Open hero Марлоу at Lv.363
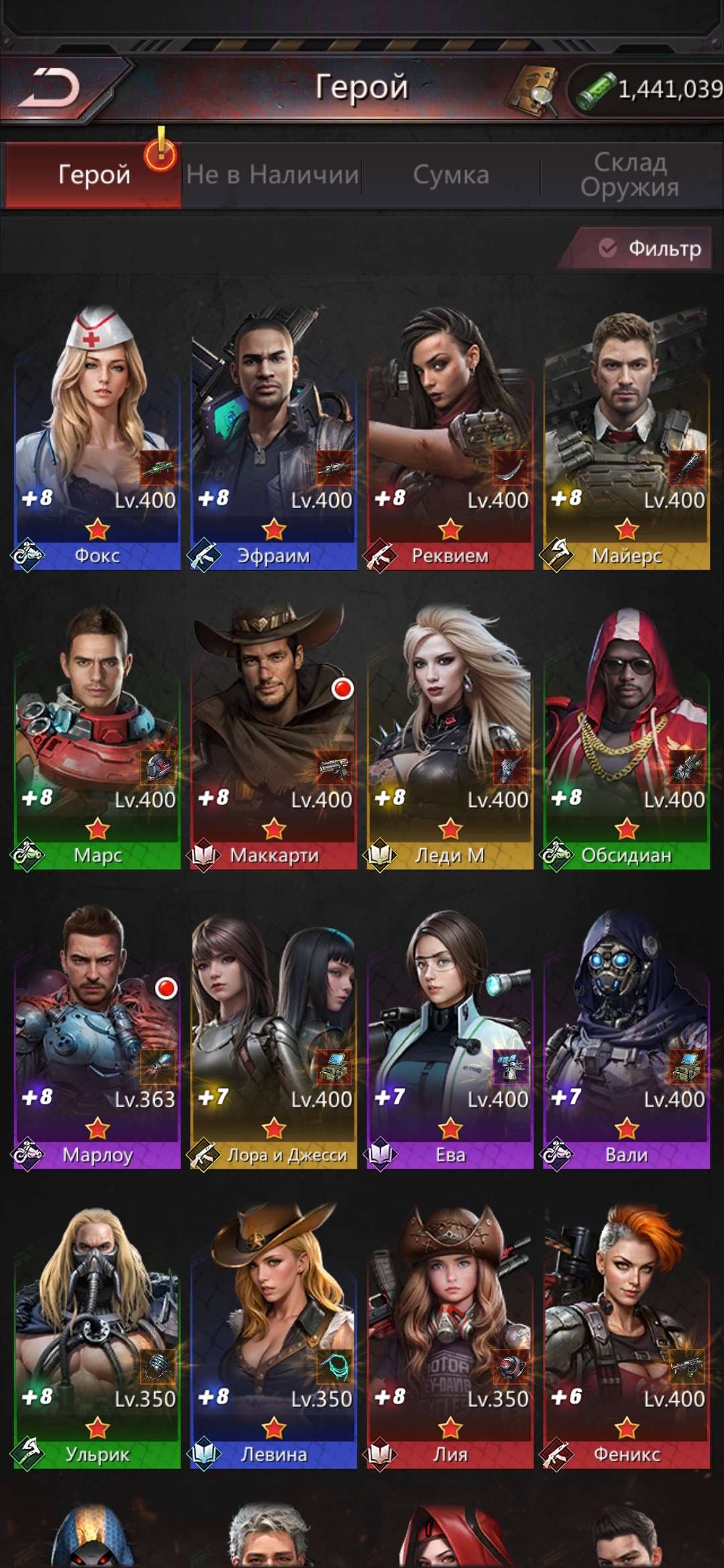This screenshot has height=1568, width=724. [97, 1039]
